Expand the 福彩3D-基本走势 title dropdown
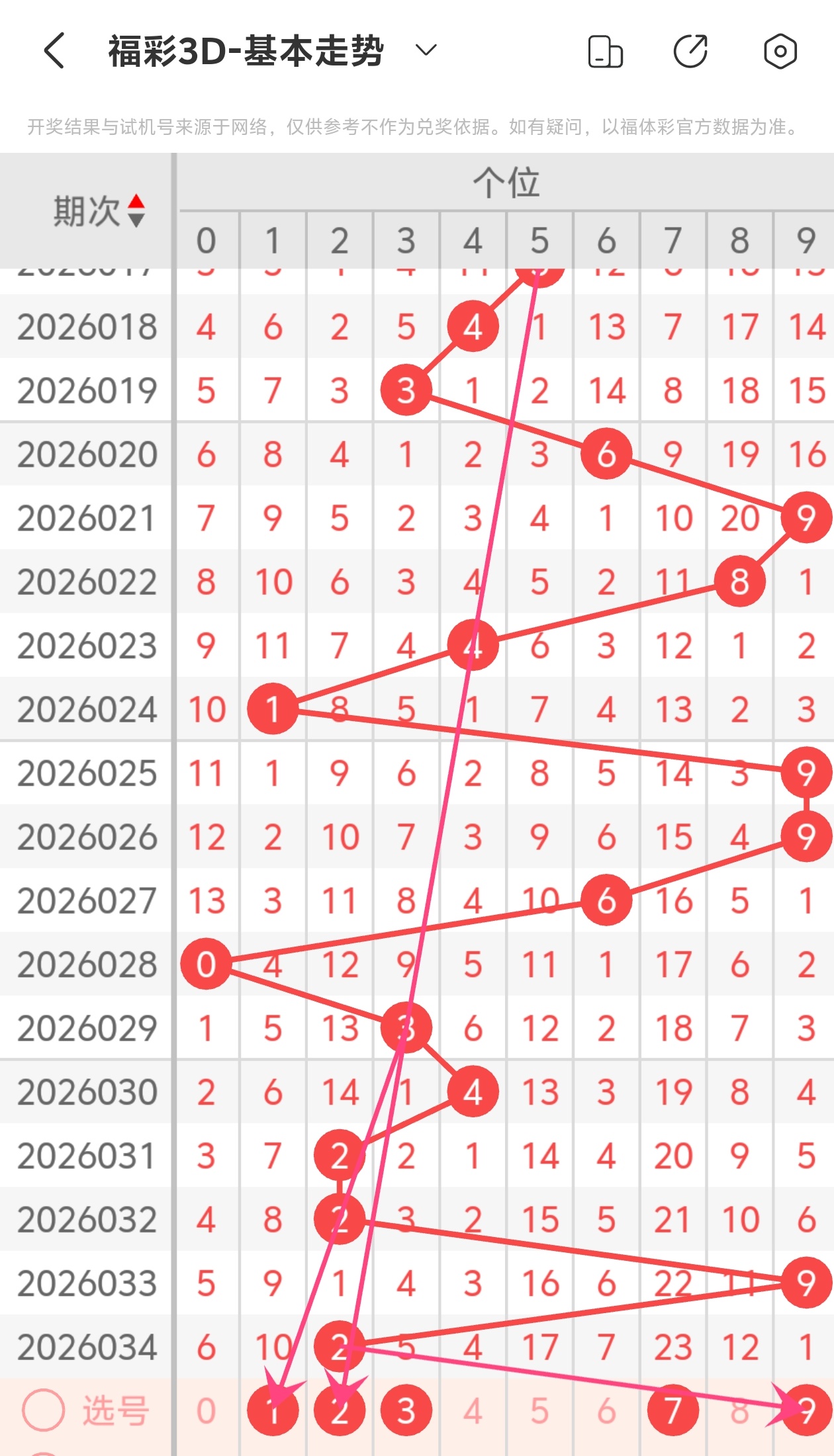 tap(426, 50)
